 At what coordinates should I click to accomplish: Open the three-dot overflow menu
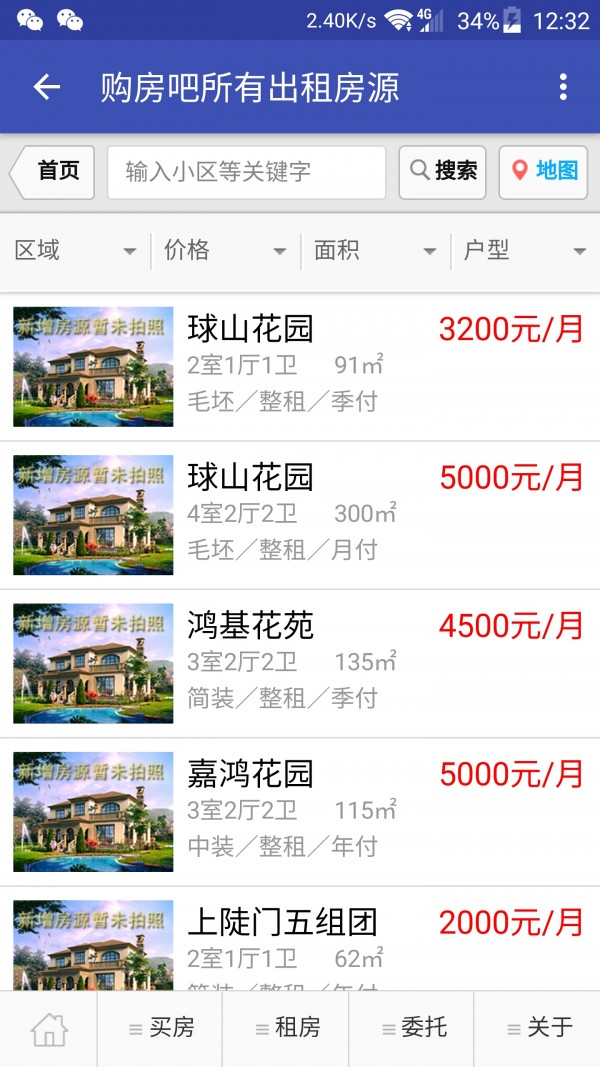pyautogui.click(x=563, y=87)
